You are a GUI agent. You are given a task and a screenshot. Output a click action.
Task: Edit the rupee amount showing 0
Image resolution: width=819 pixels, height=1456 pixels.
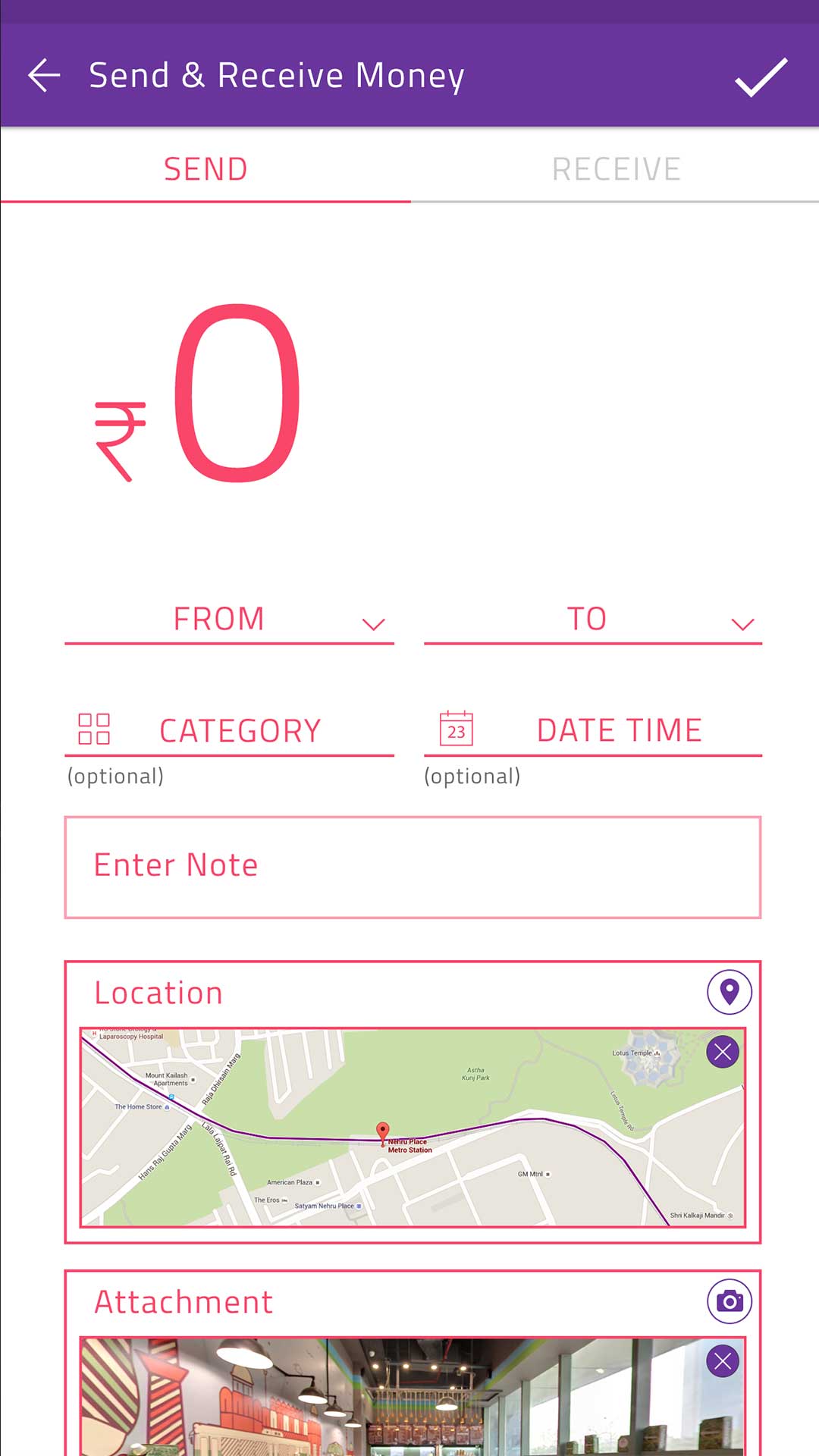(x=237, y=394)
